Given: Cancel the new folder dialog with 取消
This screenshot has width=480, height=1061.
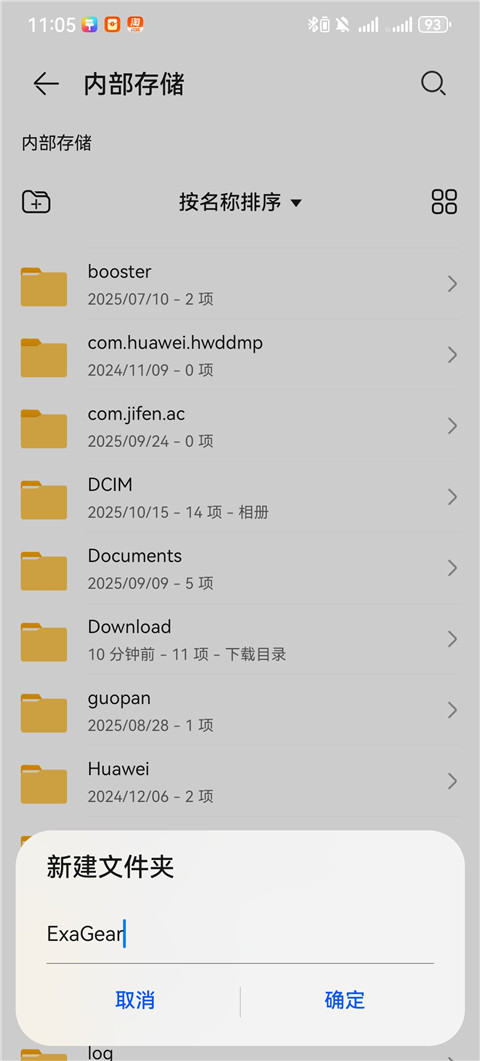Looking at the screenshot, I should [x=135, y=1000].
